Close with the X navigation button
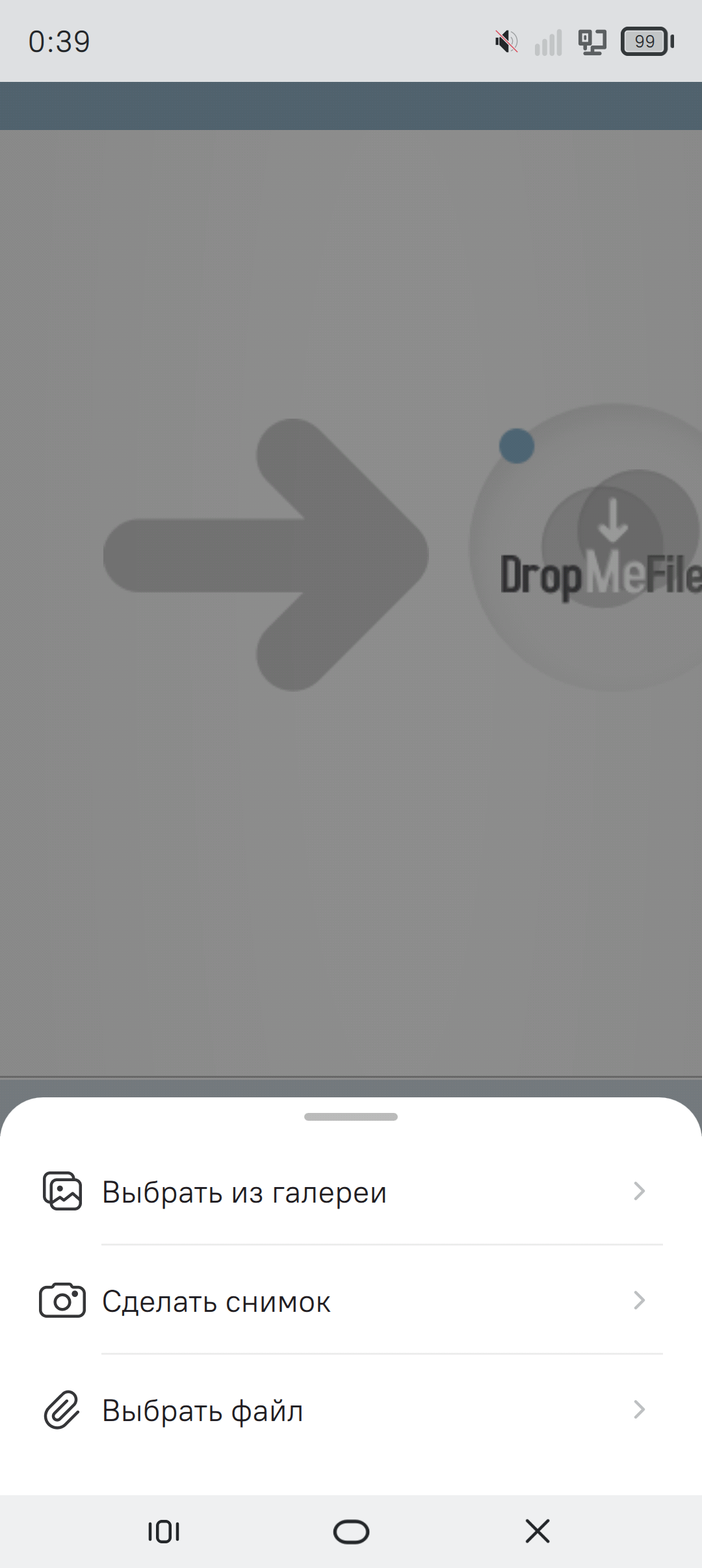 point(538,1532)
